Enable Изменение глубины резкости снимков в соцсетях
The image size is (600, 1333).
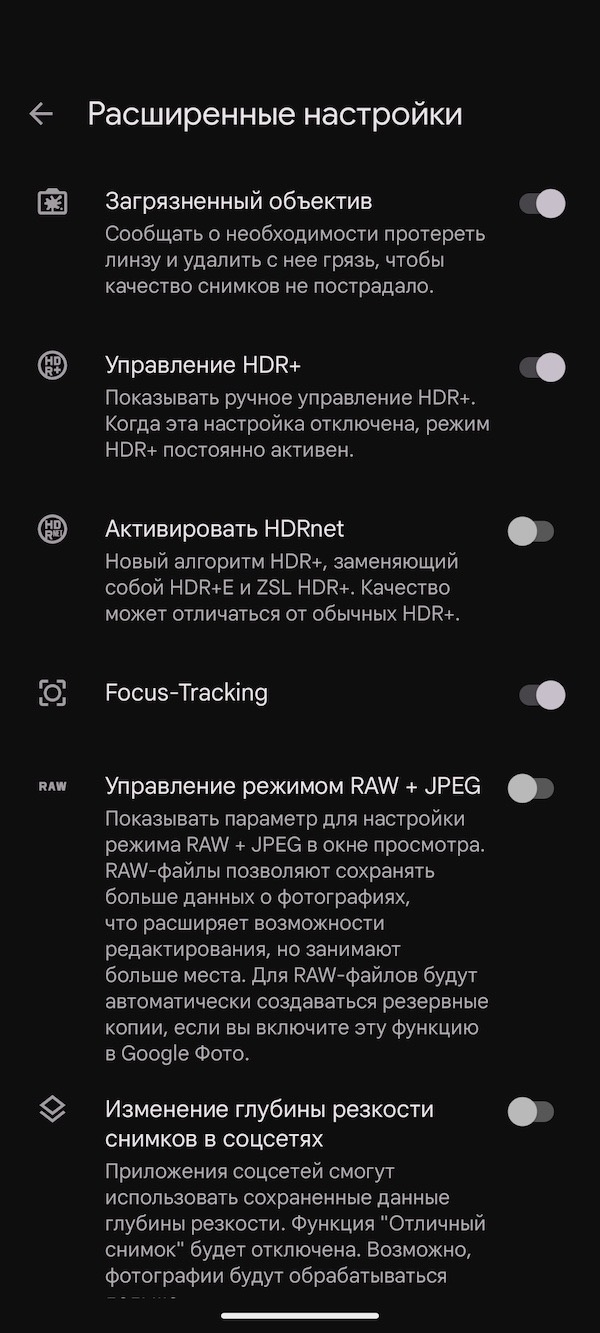click(531, 1111)
